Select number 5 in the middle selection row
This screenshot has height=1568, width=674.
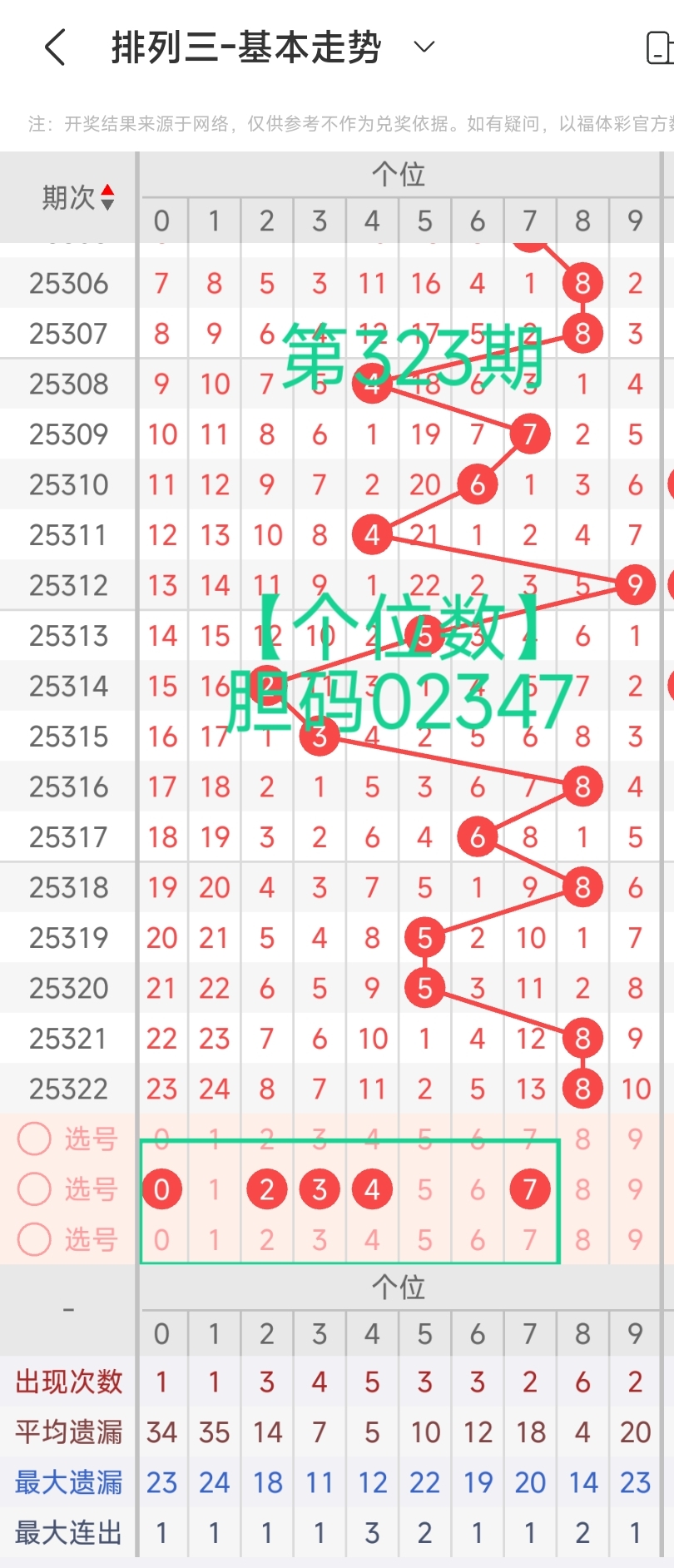pos(424,1189)
